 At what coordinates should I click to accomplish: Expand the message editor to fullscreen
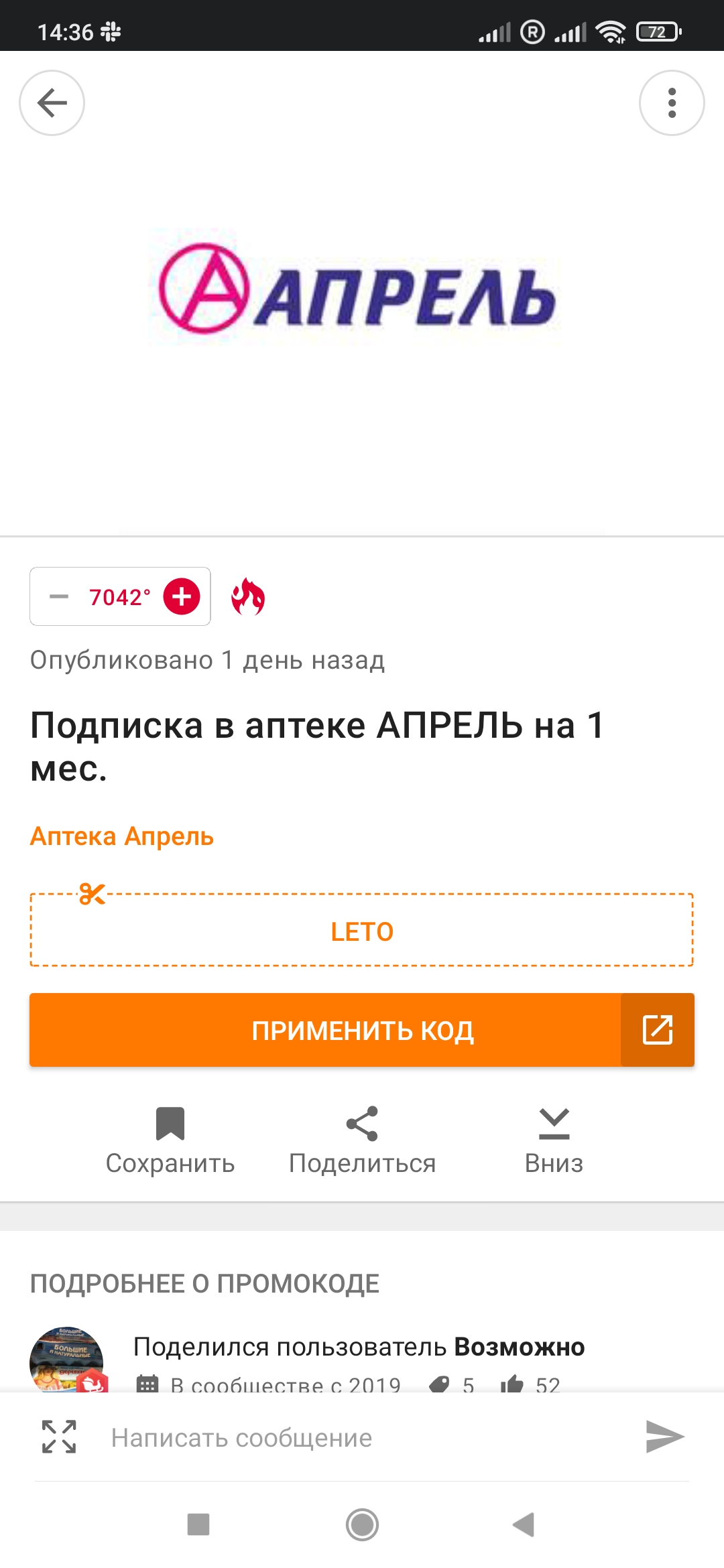coord(59,1437)
